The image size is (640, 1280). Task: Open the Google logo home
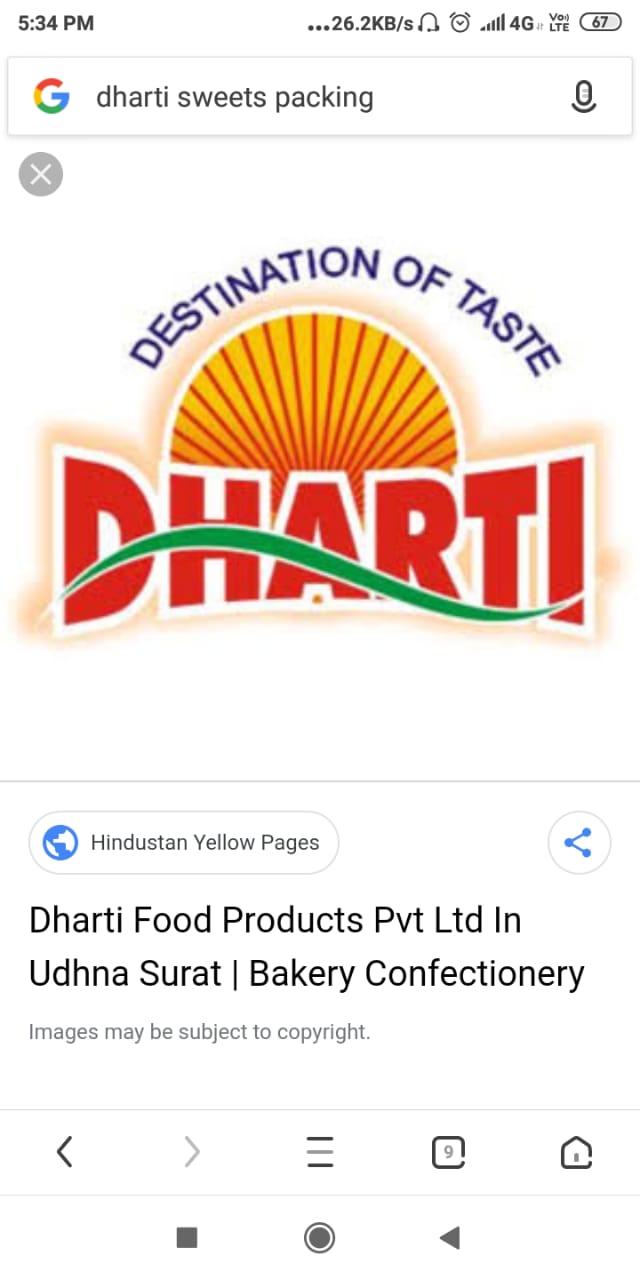point(52,97)
